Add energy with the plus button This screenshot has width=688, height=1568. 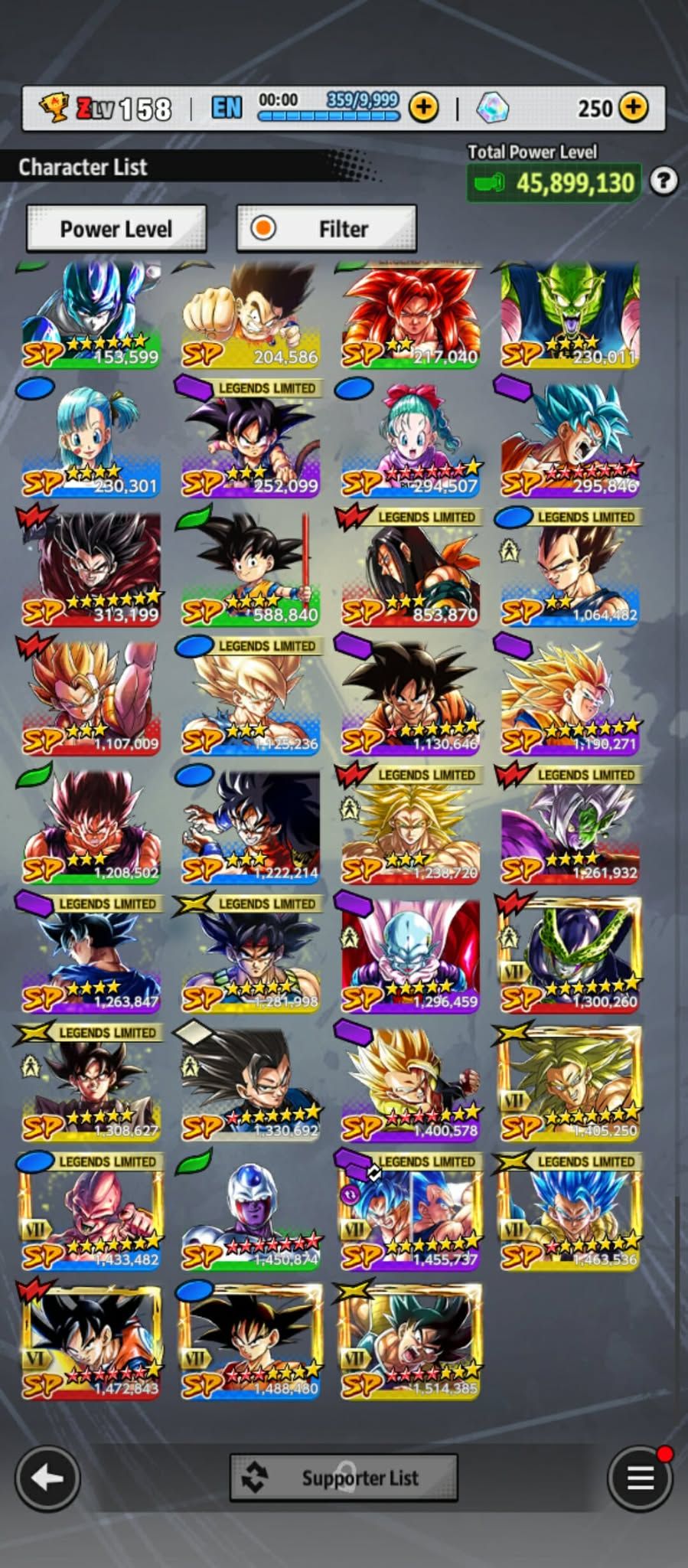(423, 108)
